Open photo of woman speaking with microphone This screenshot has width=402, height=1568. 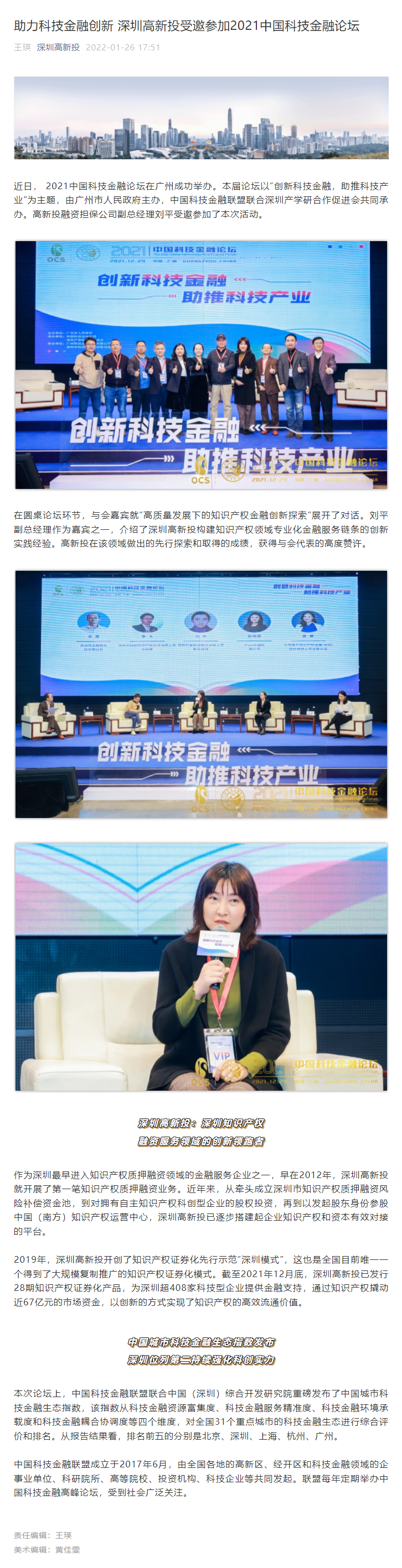pyautogui.click(x=201, y=967)
